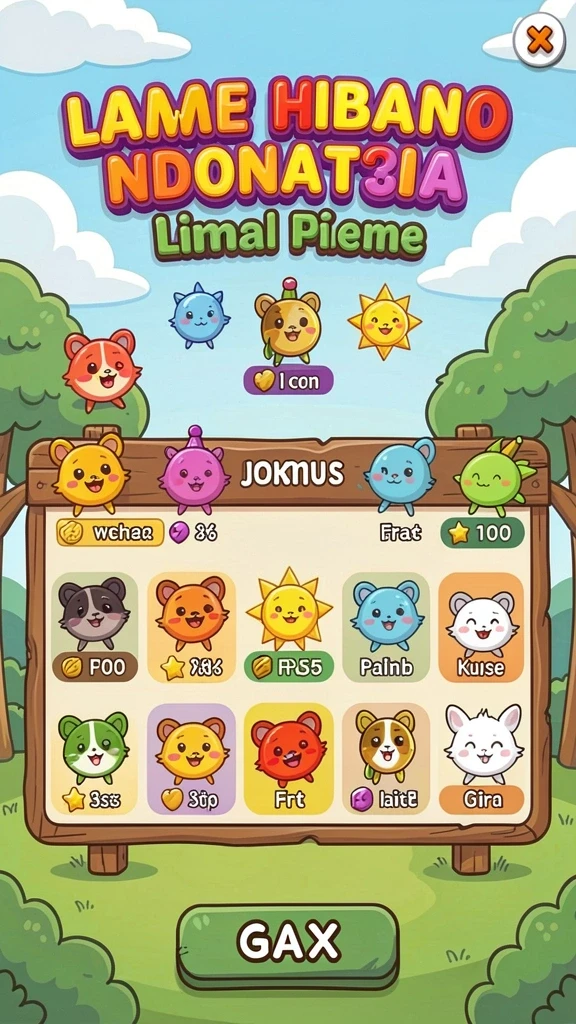Viewport: 576px width, 1024px height.
Task: Tap the green 100 star badge
Action: [x=483, y=532]
